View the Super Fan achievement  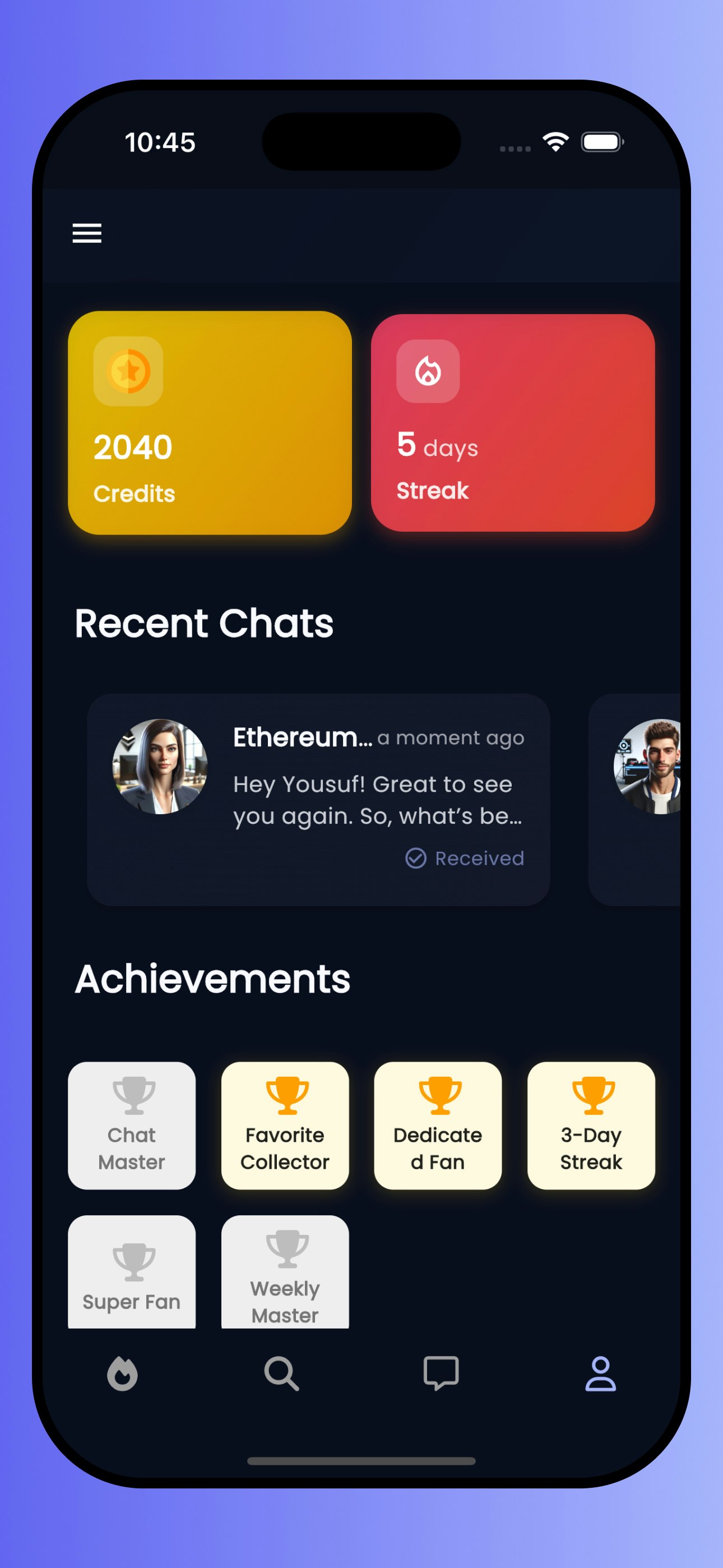click(x=132, y=1272)
